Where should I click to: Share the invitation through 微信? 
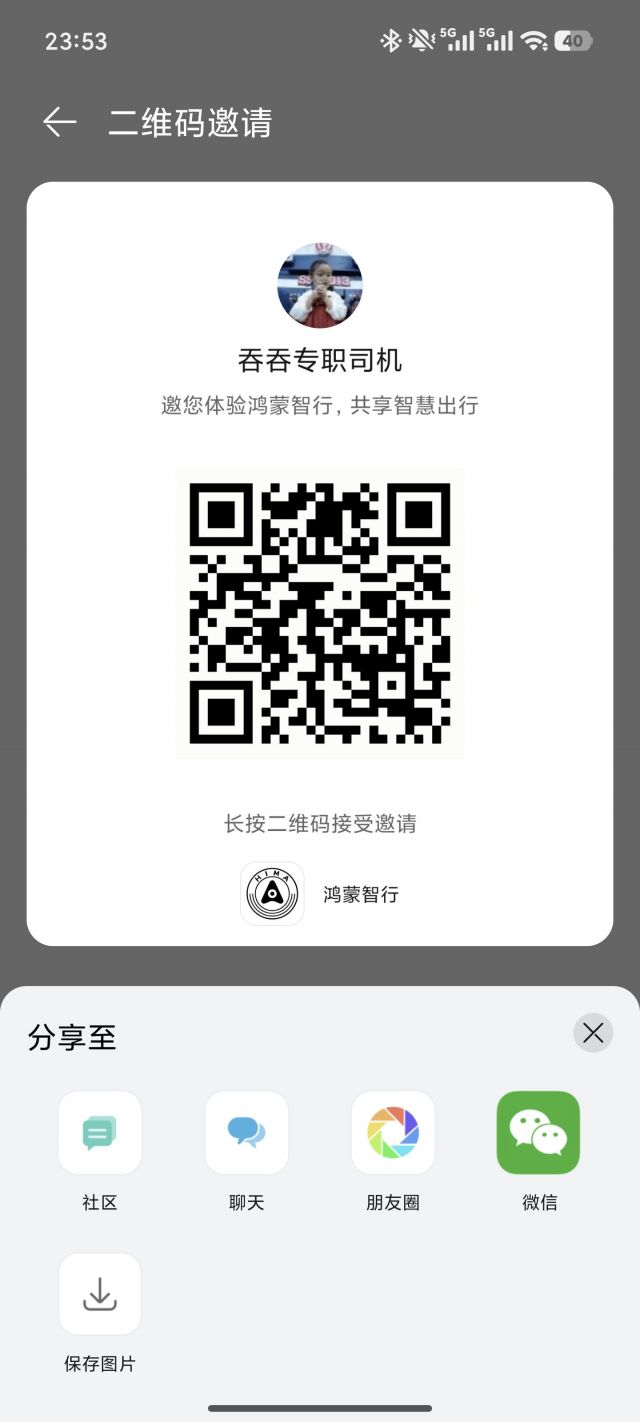point(539,1133)
